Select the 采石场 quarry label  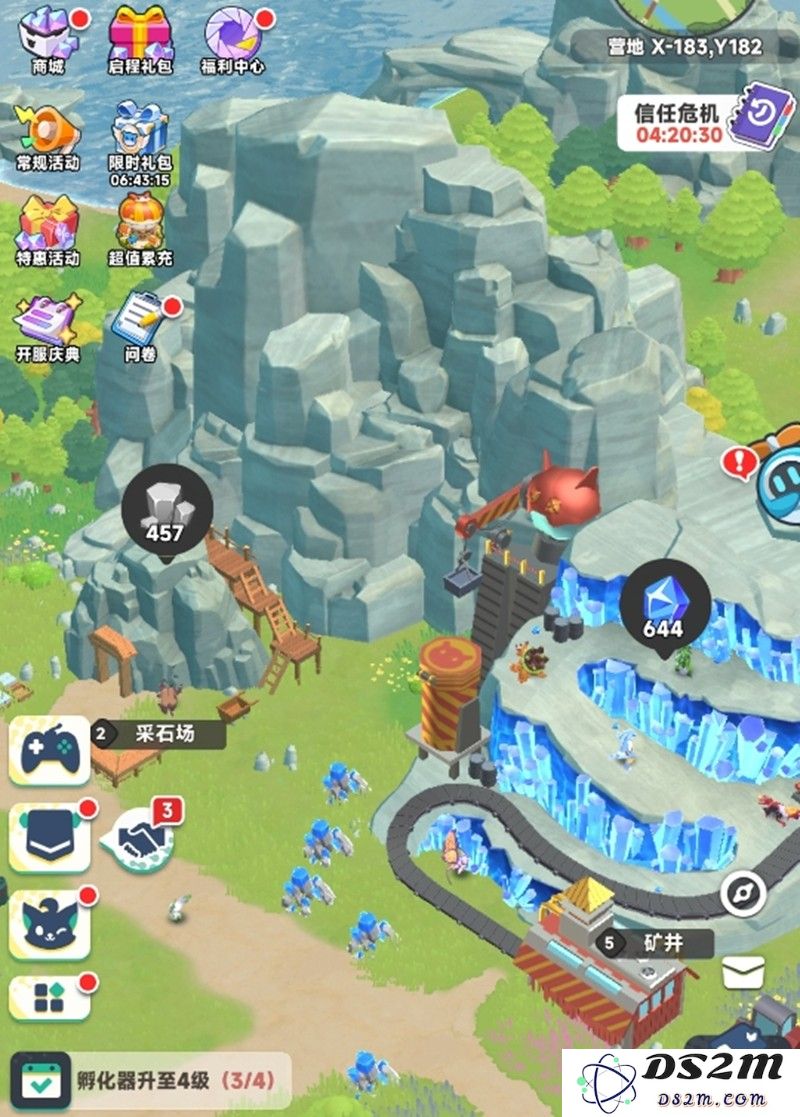coord(165,734)
